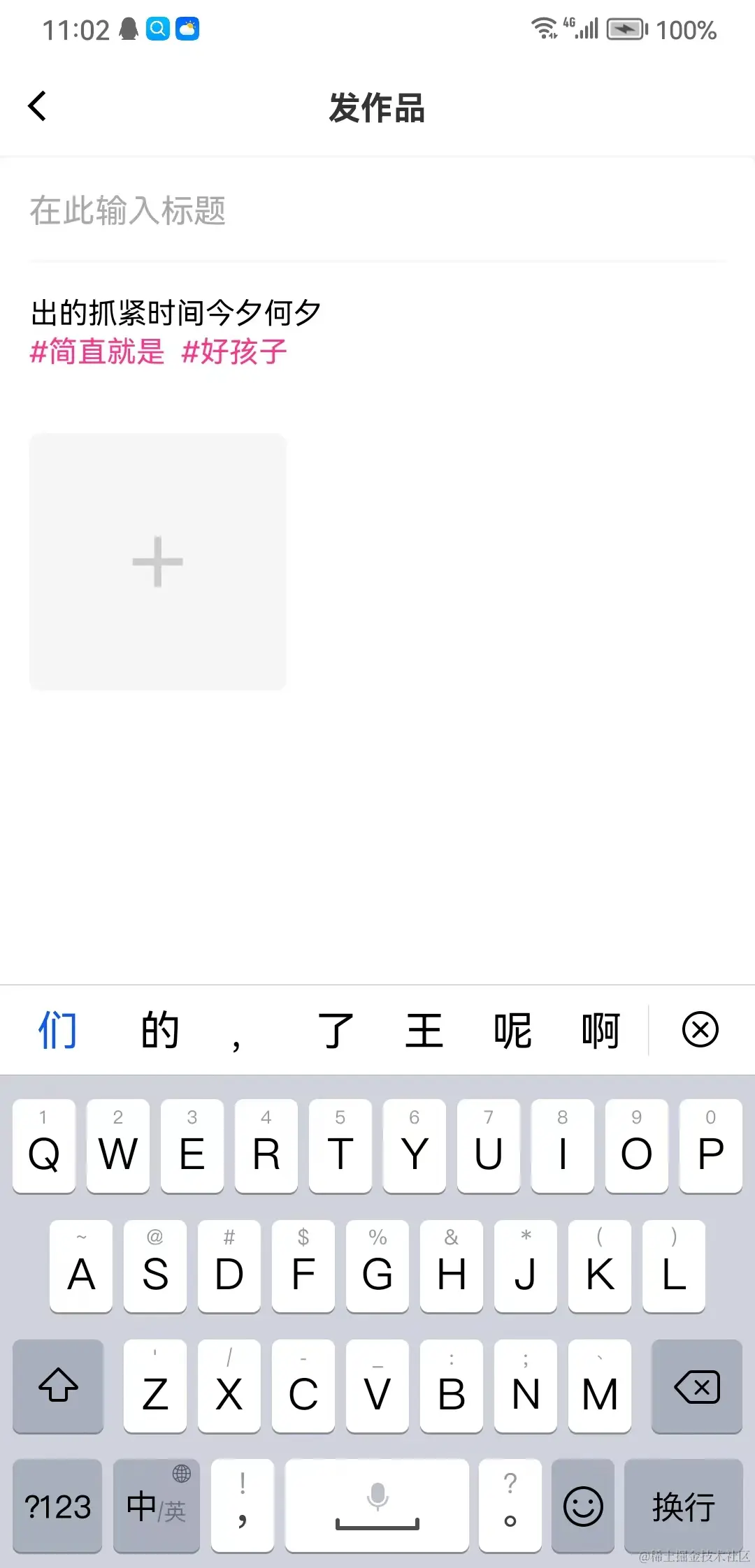This screenshot has height=1568, width=755.
Task: Switch to the ?123 symbols keyboard
Action: 57,1506
